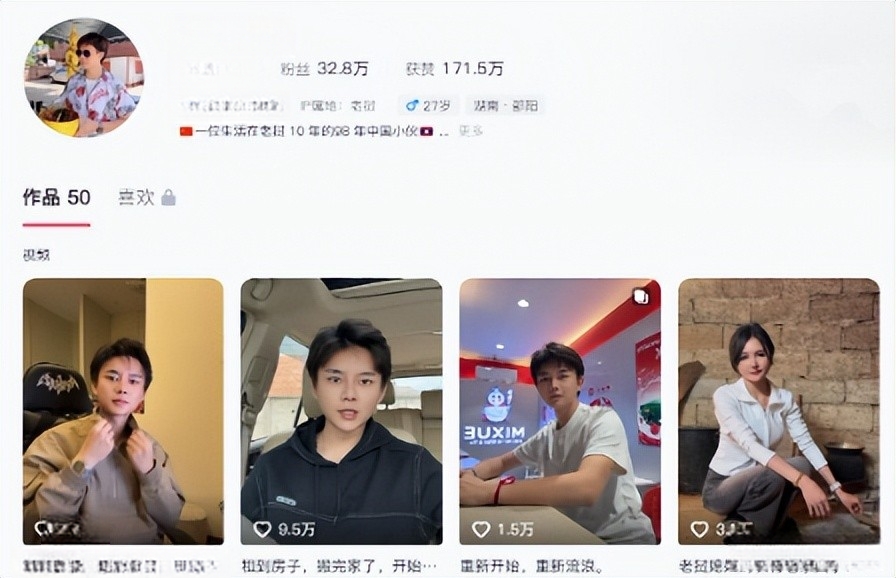Play the video of man in beige jacket
The image size is (896, 578).
pos(123,410)
